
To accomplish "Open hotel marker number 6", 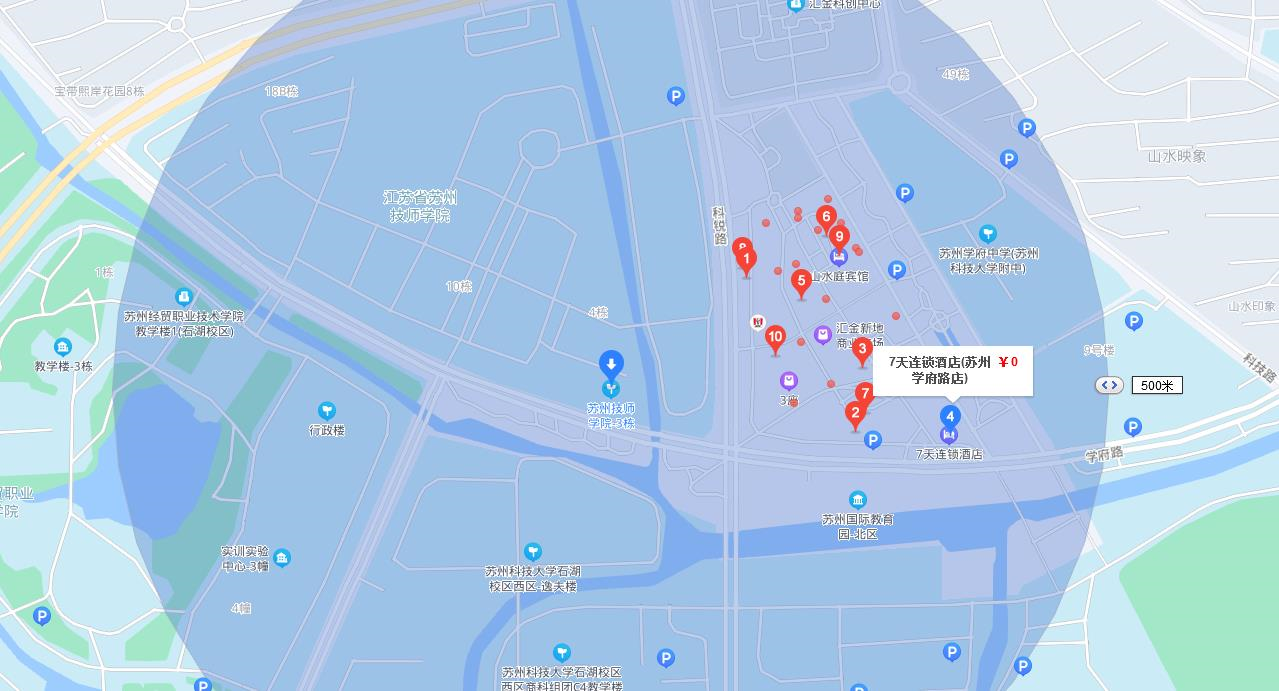I will pos(825,217).
